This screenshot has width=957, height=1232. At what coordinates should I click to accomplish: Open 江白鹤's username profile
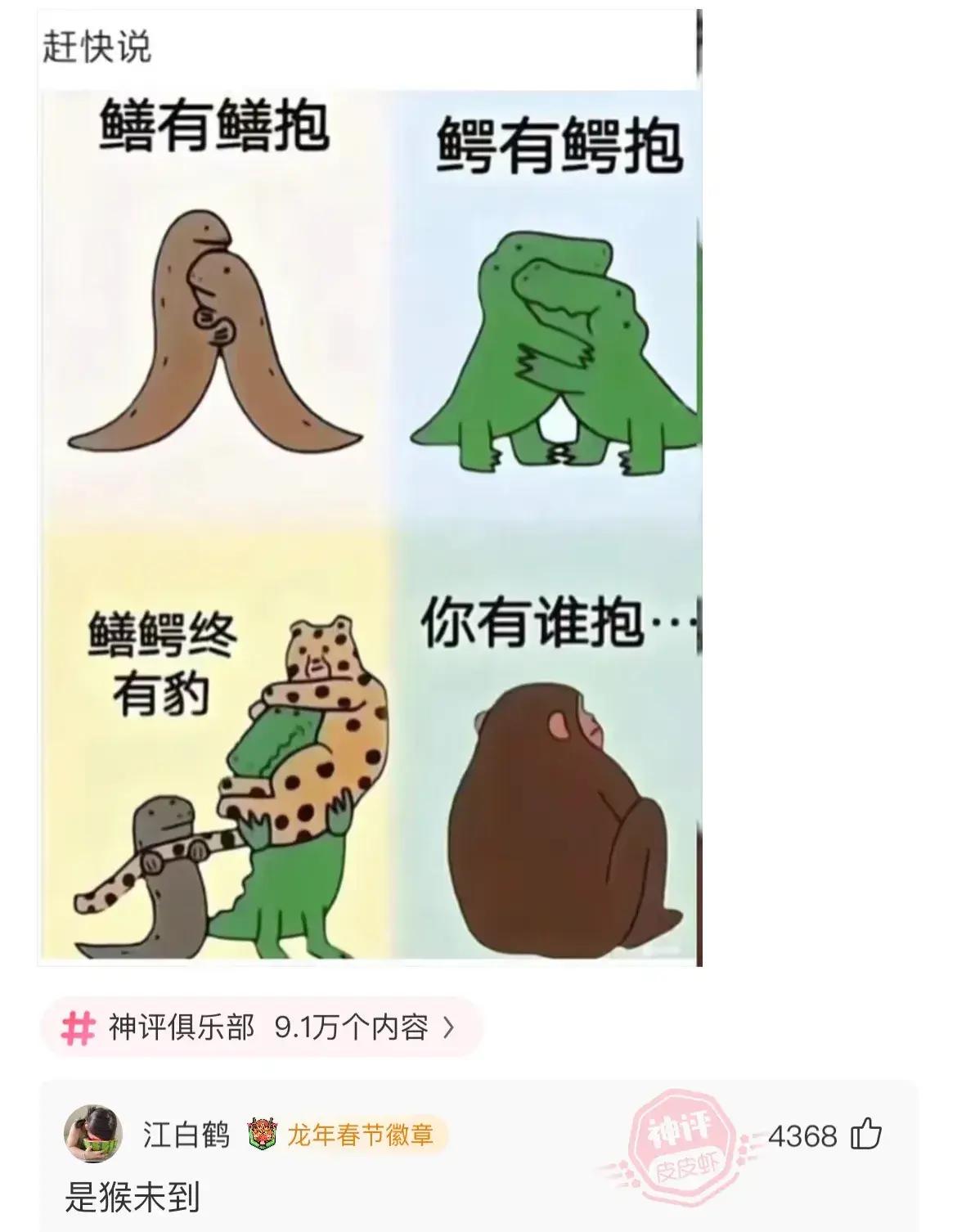point(186,1135)
